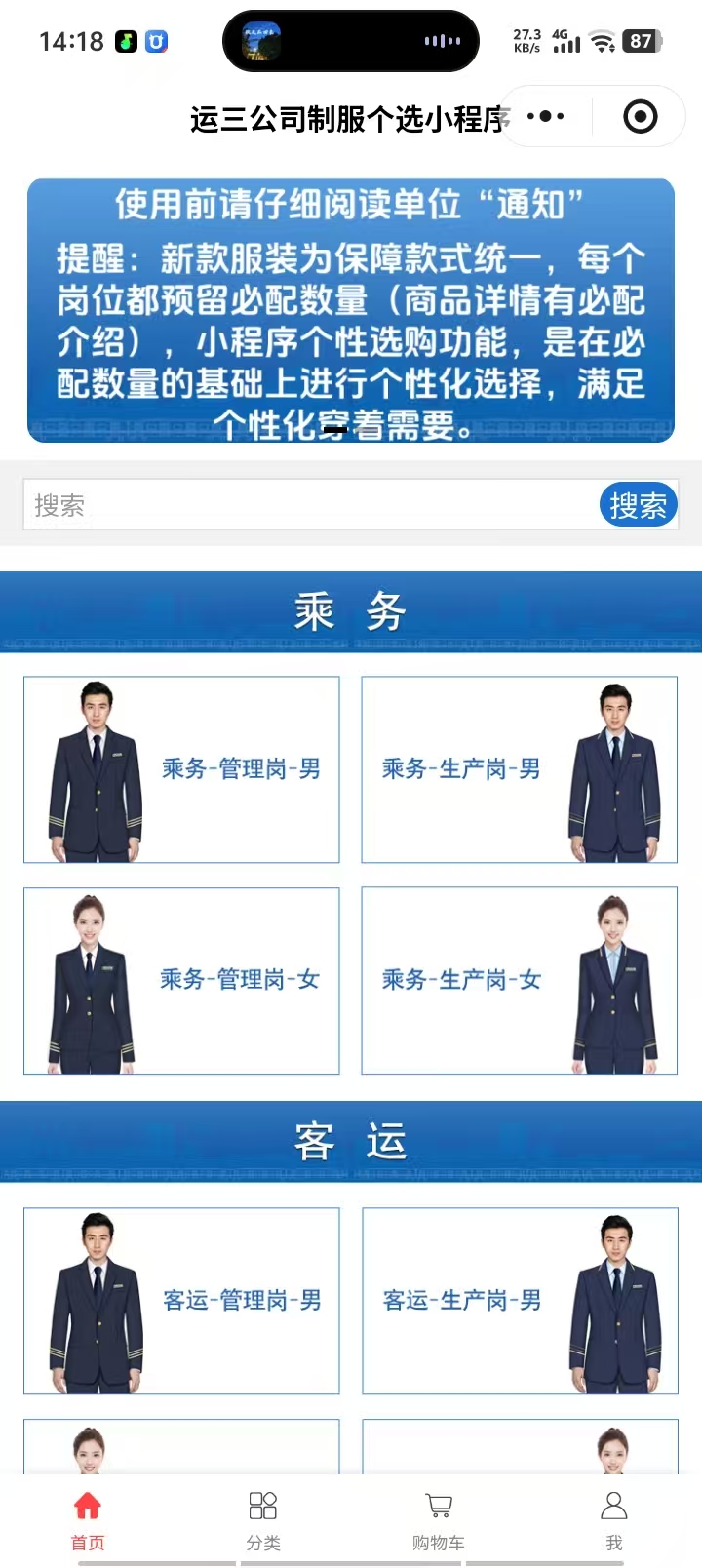
Task: Go to the 购物车 tab
Action: (439, 1519)
